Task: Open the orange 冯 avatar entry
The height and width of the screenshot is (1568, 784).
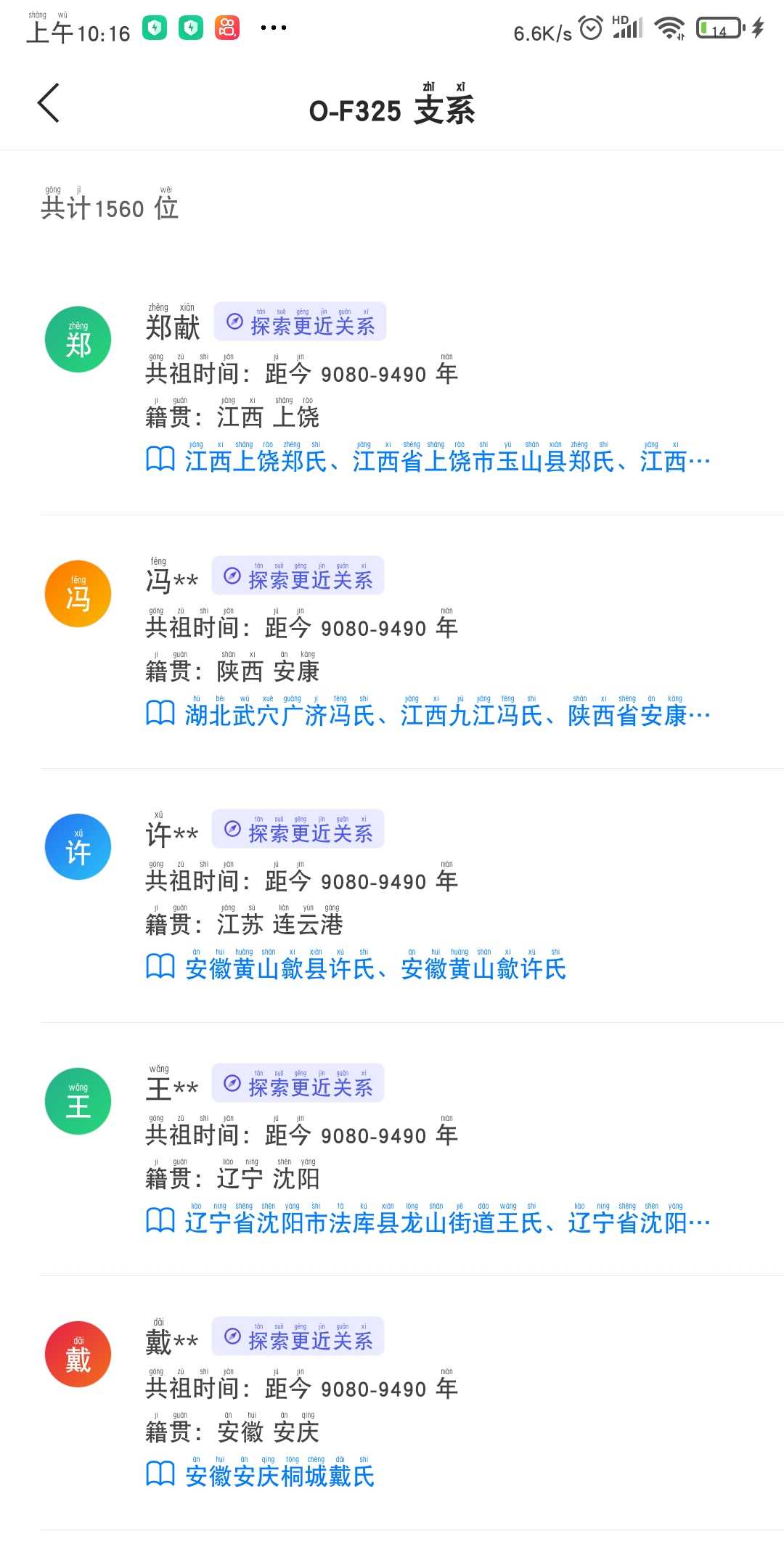Action: click(x=78, y=594)
